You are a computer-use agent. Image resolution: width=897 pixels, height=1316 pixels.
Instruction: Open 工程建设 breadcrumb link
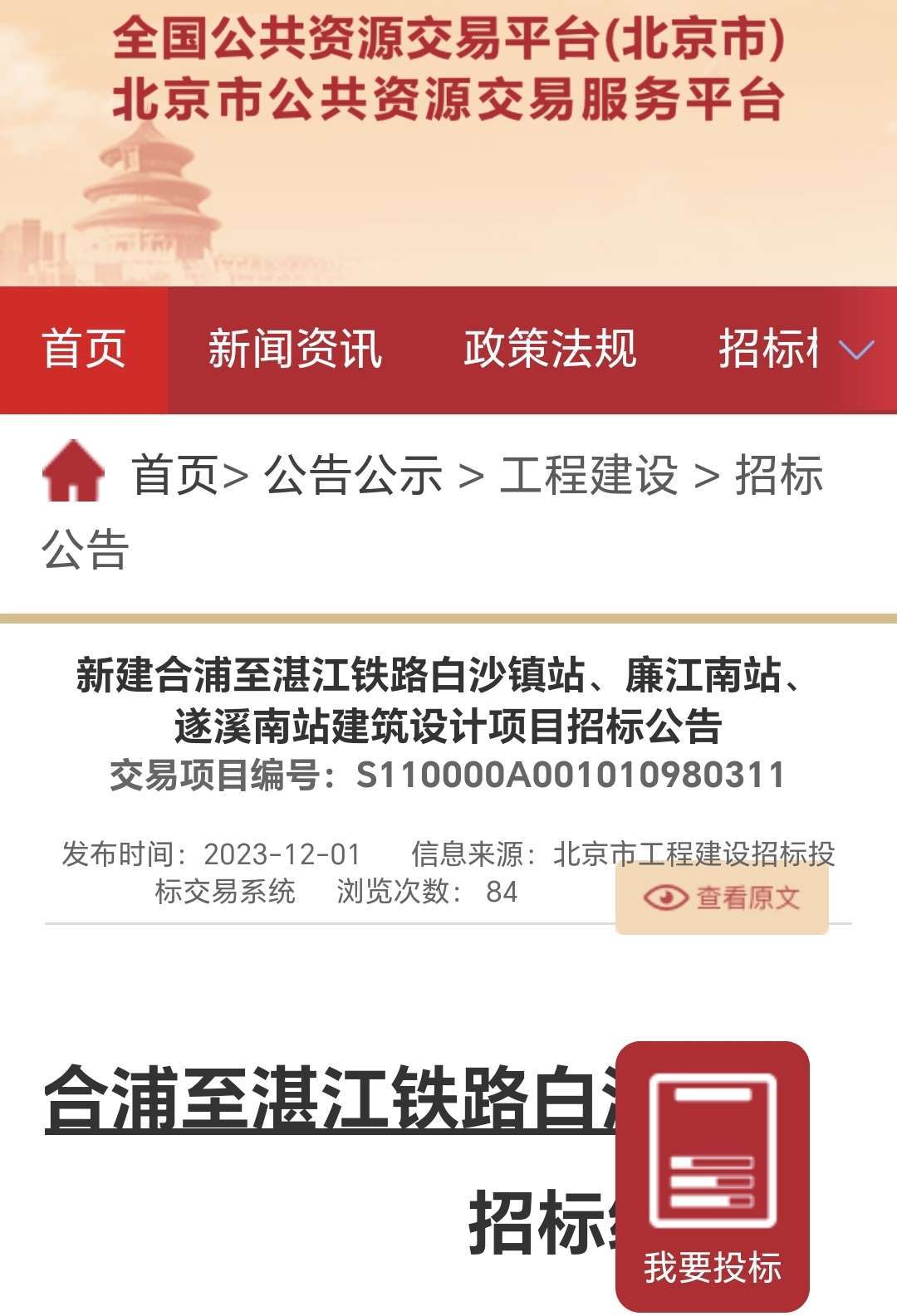(589, 476)
